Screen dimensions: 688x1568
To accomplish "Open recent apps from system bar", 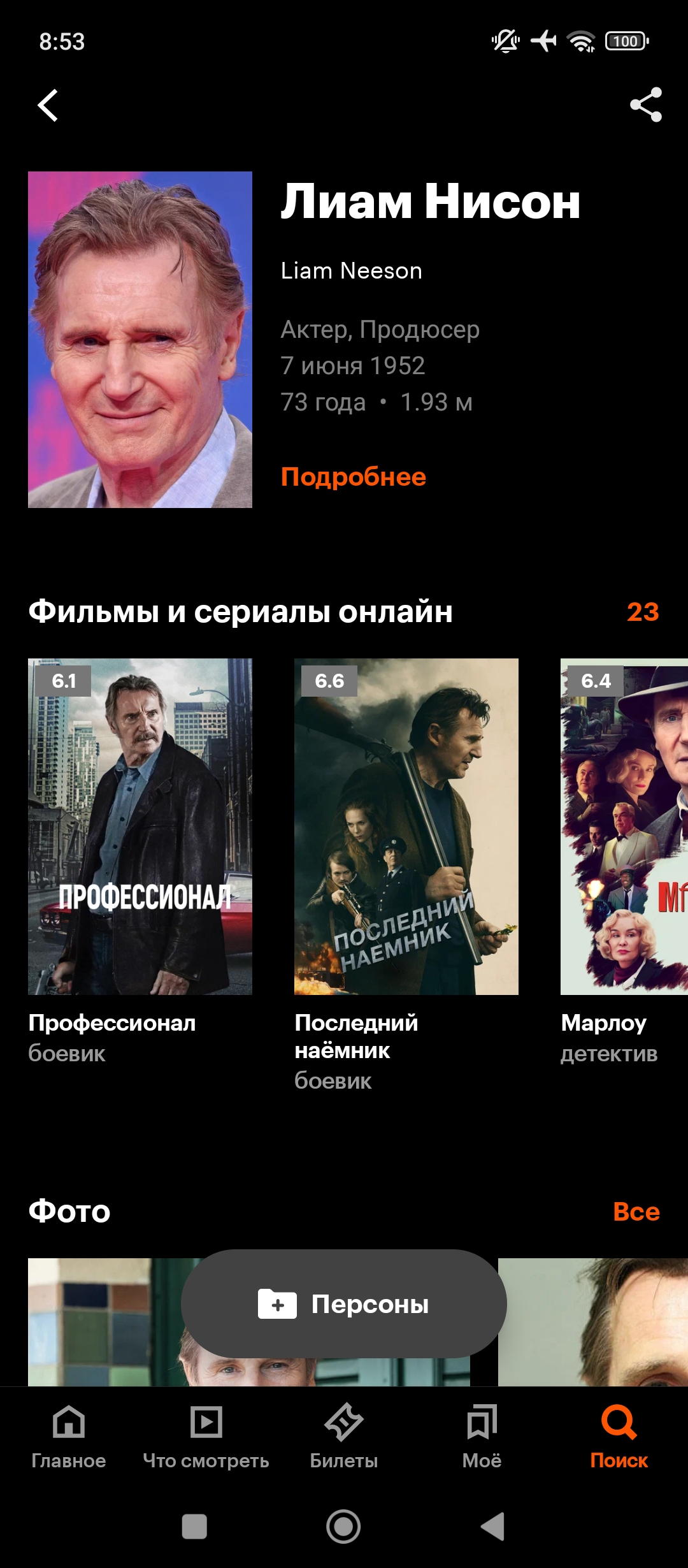I will 194,1527.
